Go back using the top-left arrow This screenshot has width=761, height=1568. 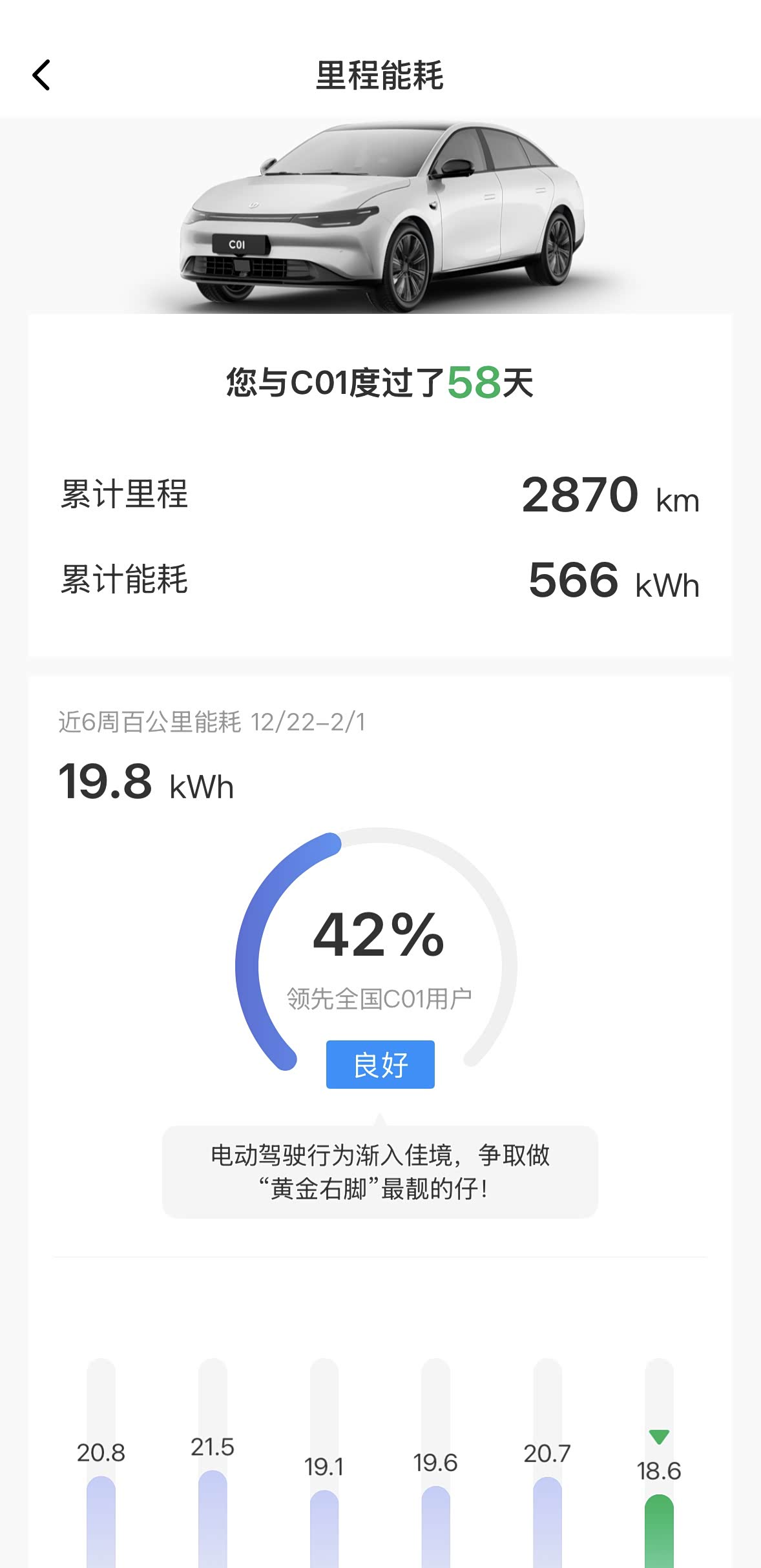41,75
